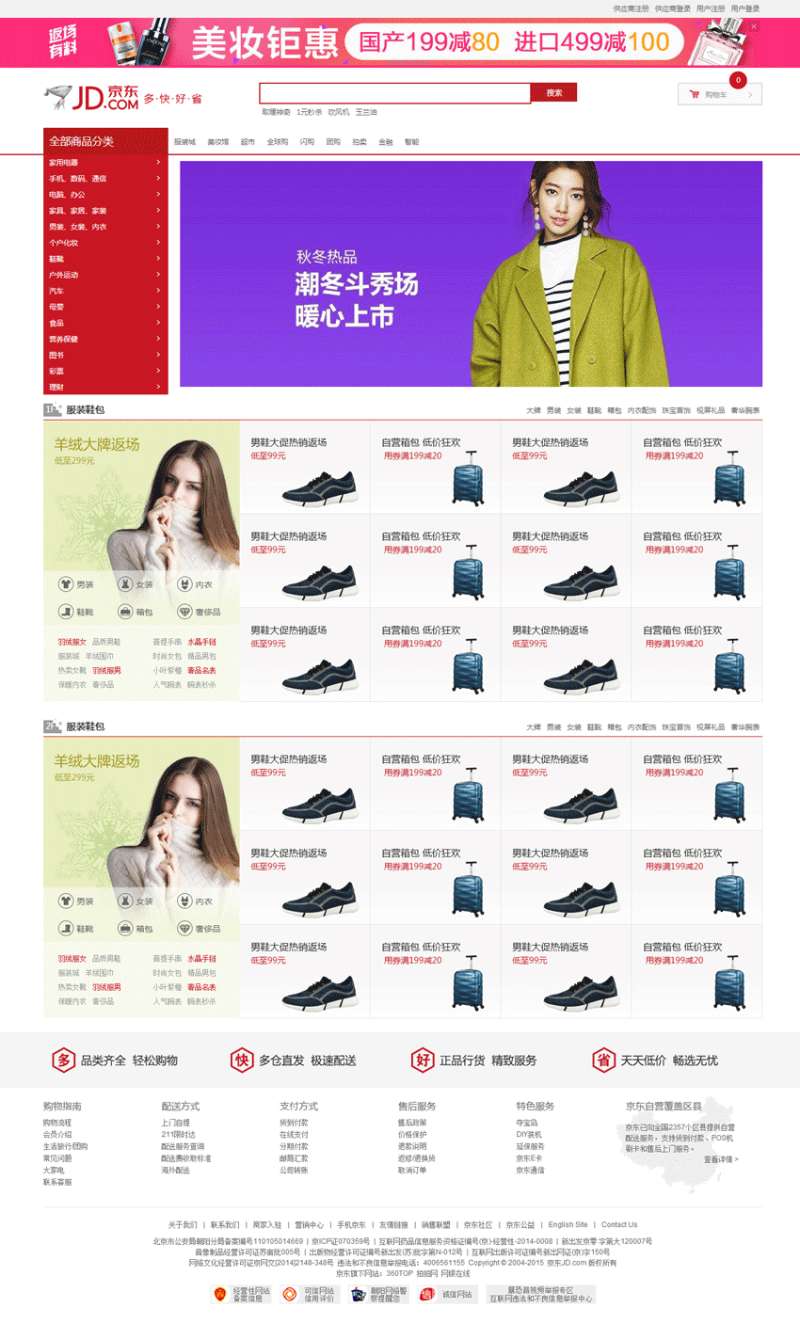Image resolution: width=800 pixels, height=1324 pixels.
Task: Hit the red 搜索 button
Action: click(x=553, y=93)
